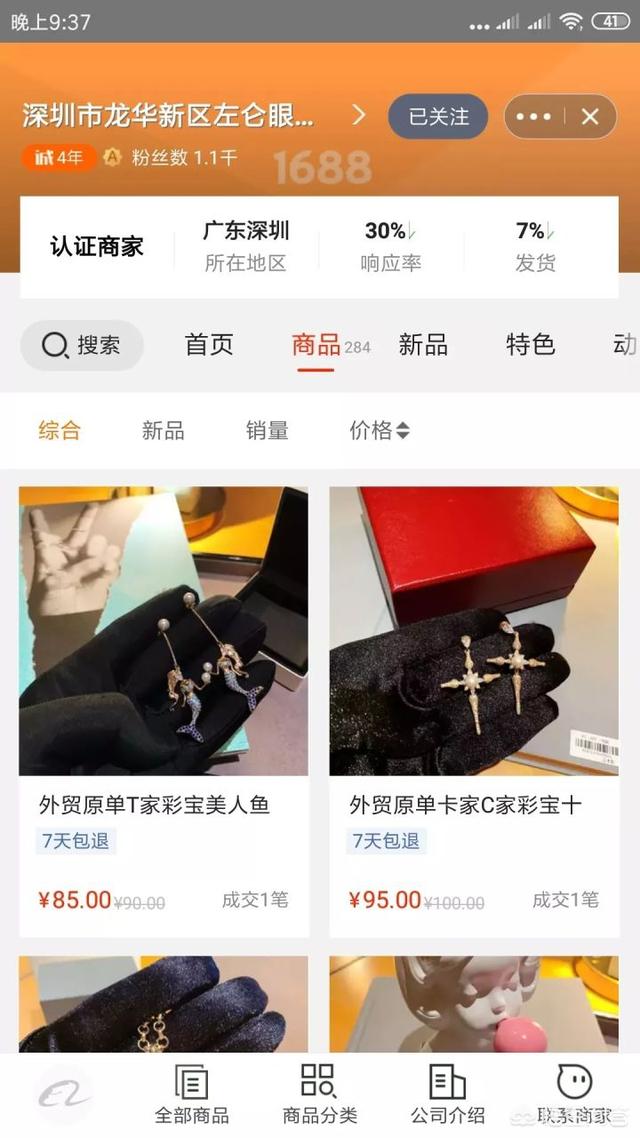Tap 联系商家 to contact the seller
The height and width of the screenshot is (1138, 640).
click(x=575, y=1094)
